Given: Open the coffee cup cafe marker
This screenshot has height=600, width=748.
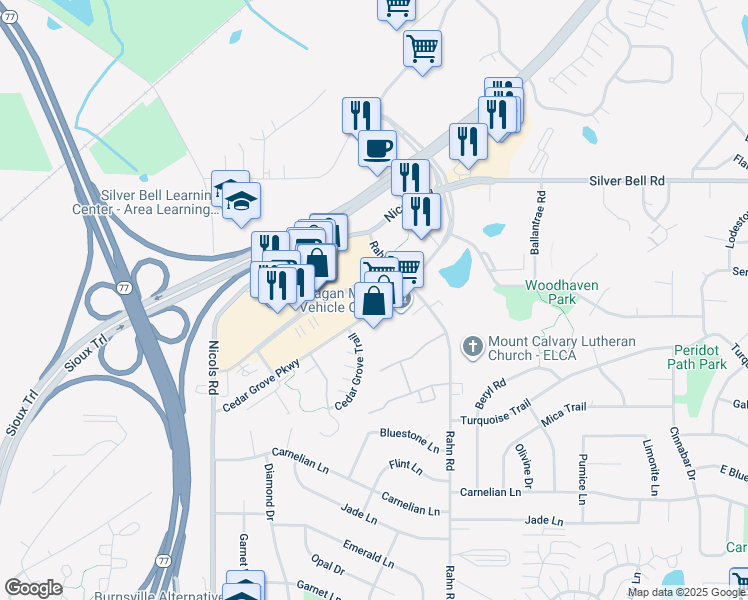Looking at the screenshot, I should tap(377, 150).
